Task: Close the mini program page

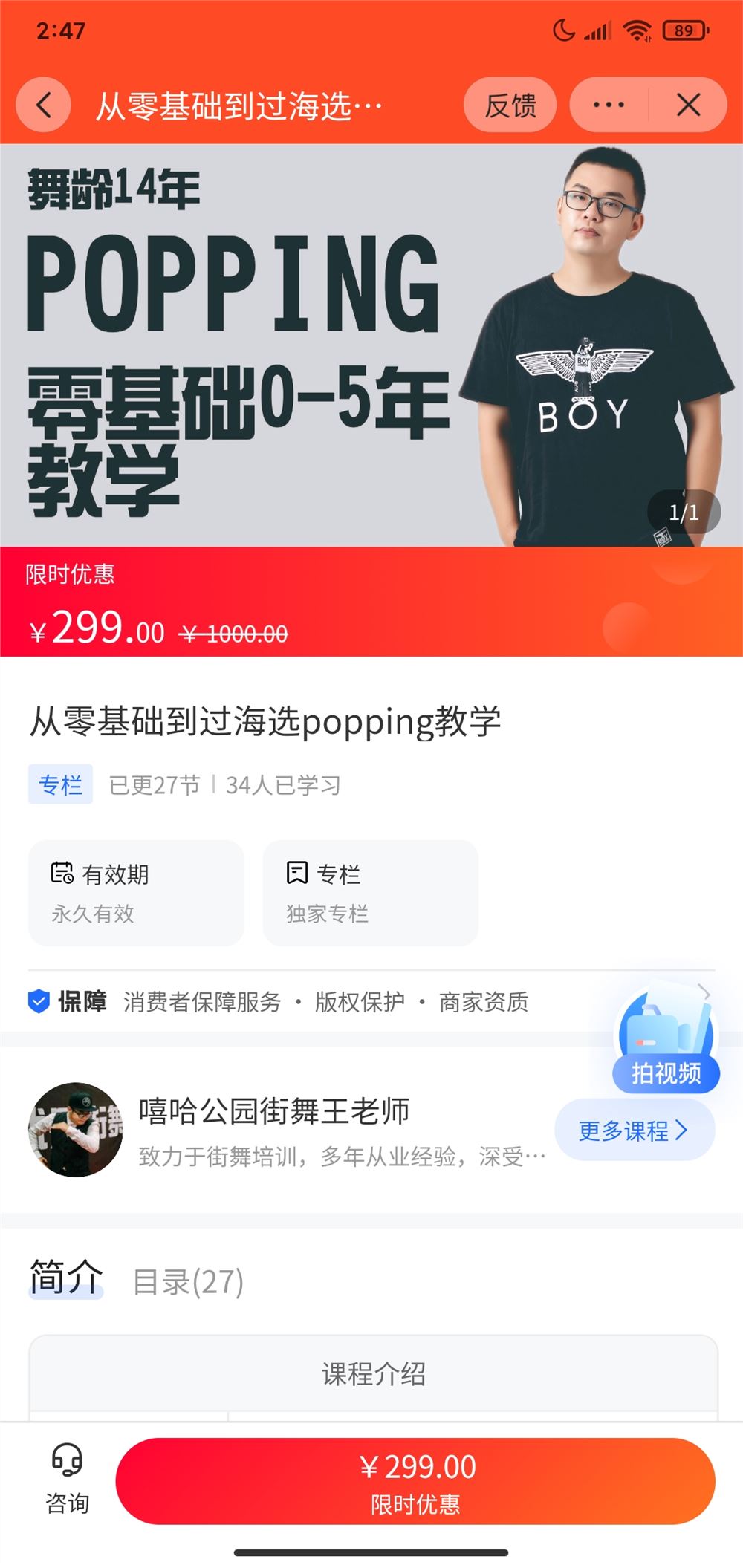Action: point(688,105)
